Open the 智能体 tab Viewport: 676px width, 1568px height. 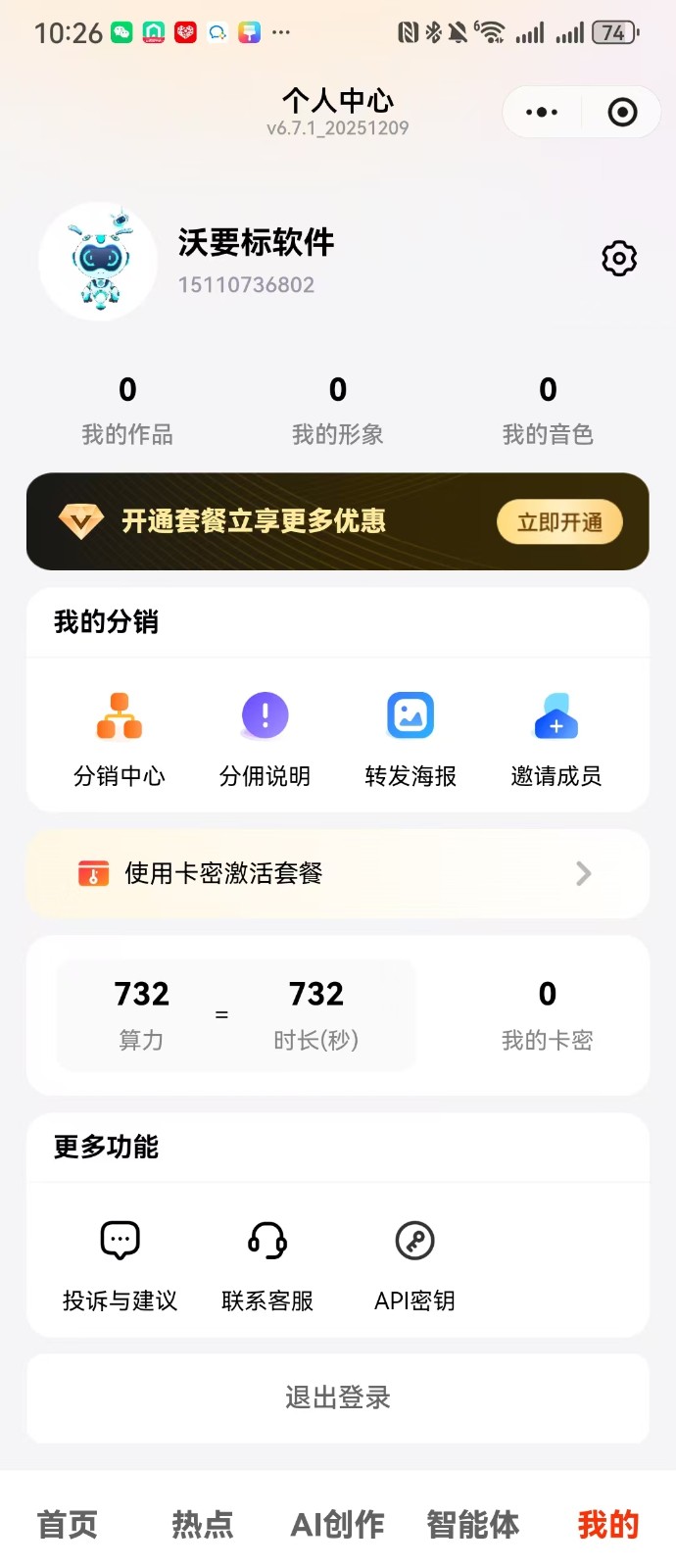pyautogui.click(x=473, y=1525)
